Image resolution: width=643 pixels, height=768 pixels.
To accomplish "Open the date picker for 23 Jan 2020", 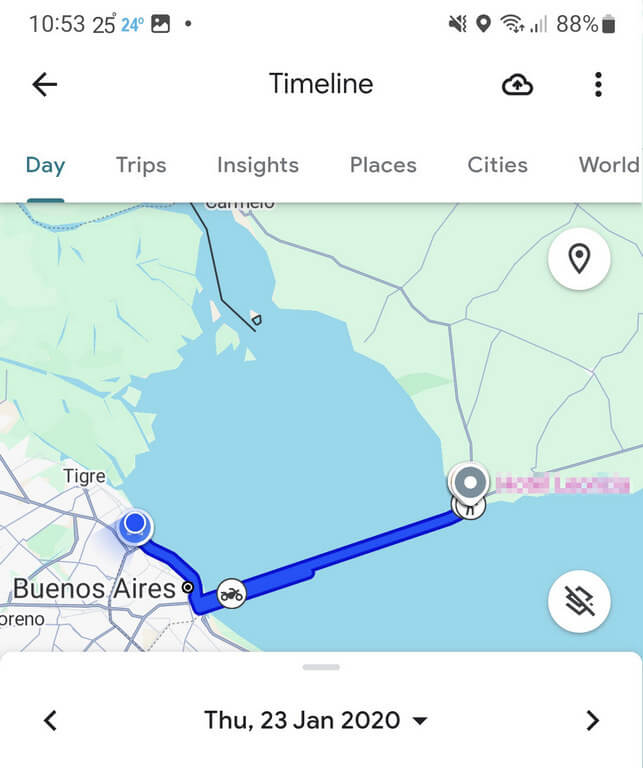I will click(316, 720).
